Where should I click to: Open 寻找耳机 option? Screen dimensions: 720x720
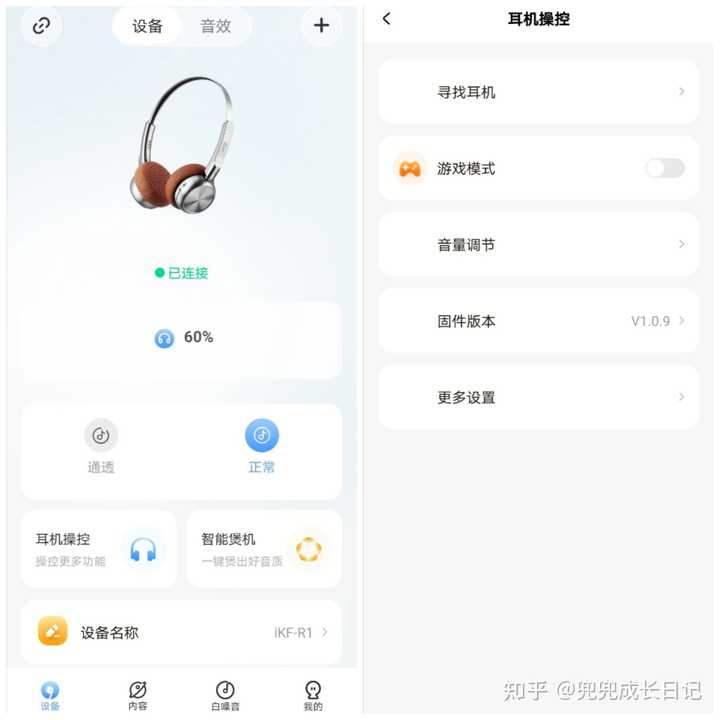538,92
